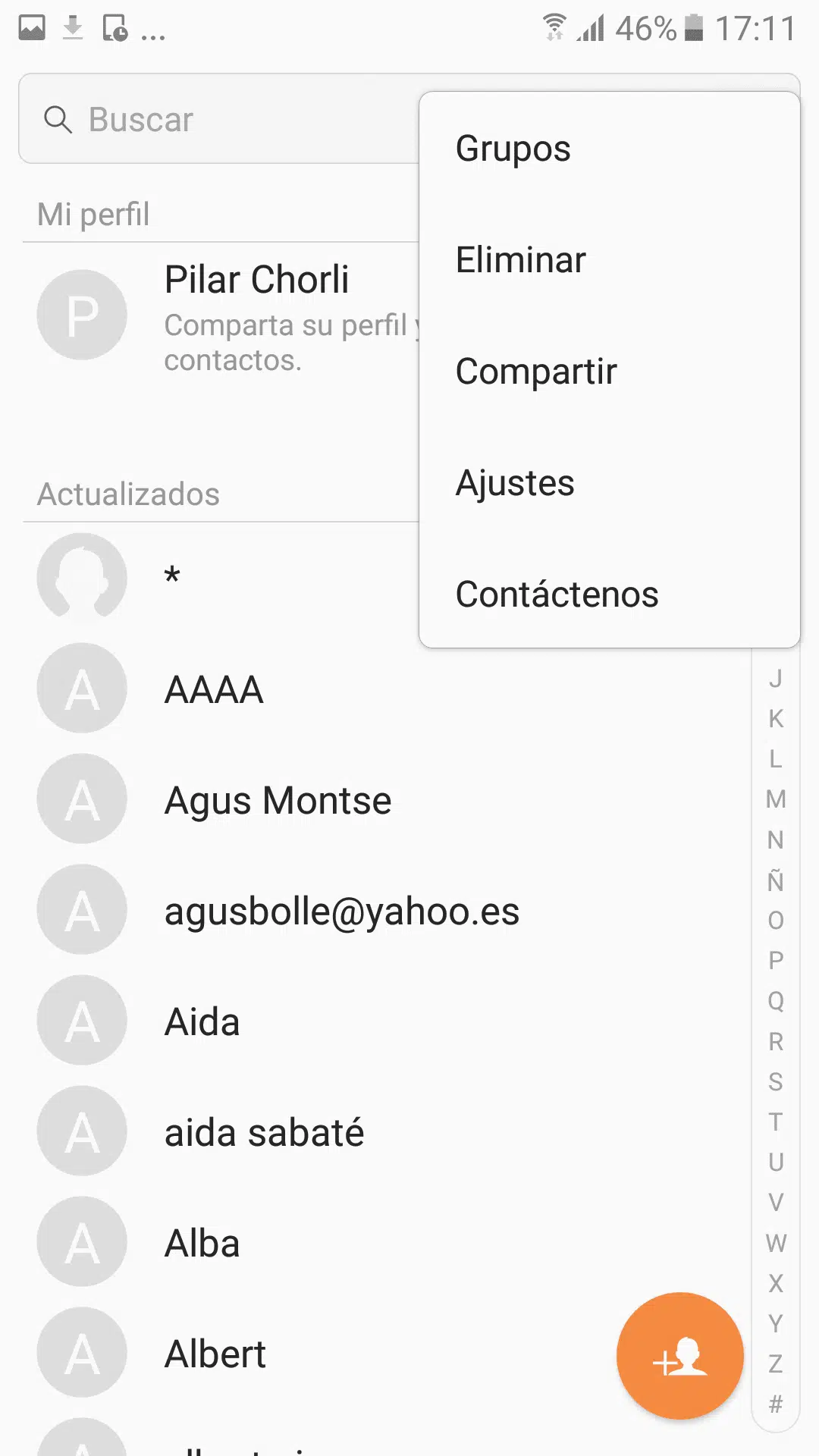Select Eliminar in the dropdown menu
The width and height of the screenshot is (819, 1456).
click(x=609, y=260)
